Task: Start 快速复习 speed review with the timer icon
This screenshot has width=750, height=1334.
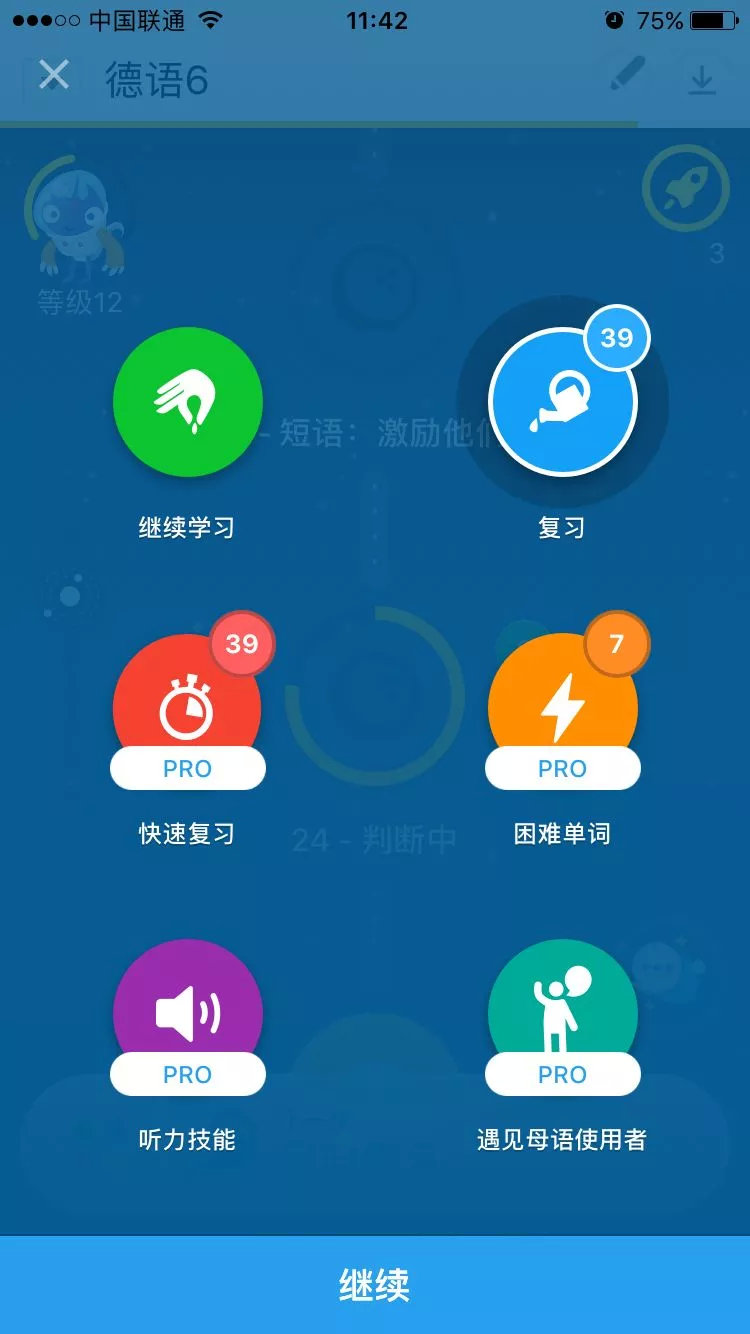Action: tap(187, 707)
